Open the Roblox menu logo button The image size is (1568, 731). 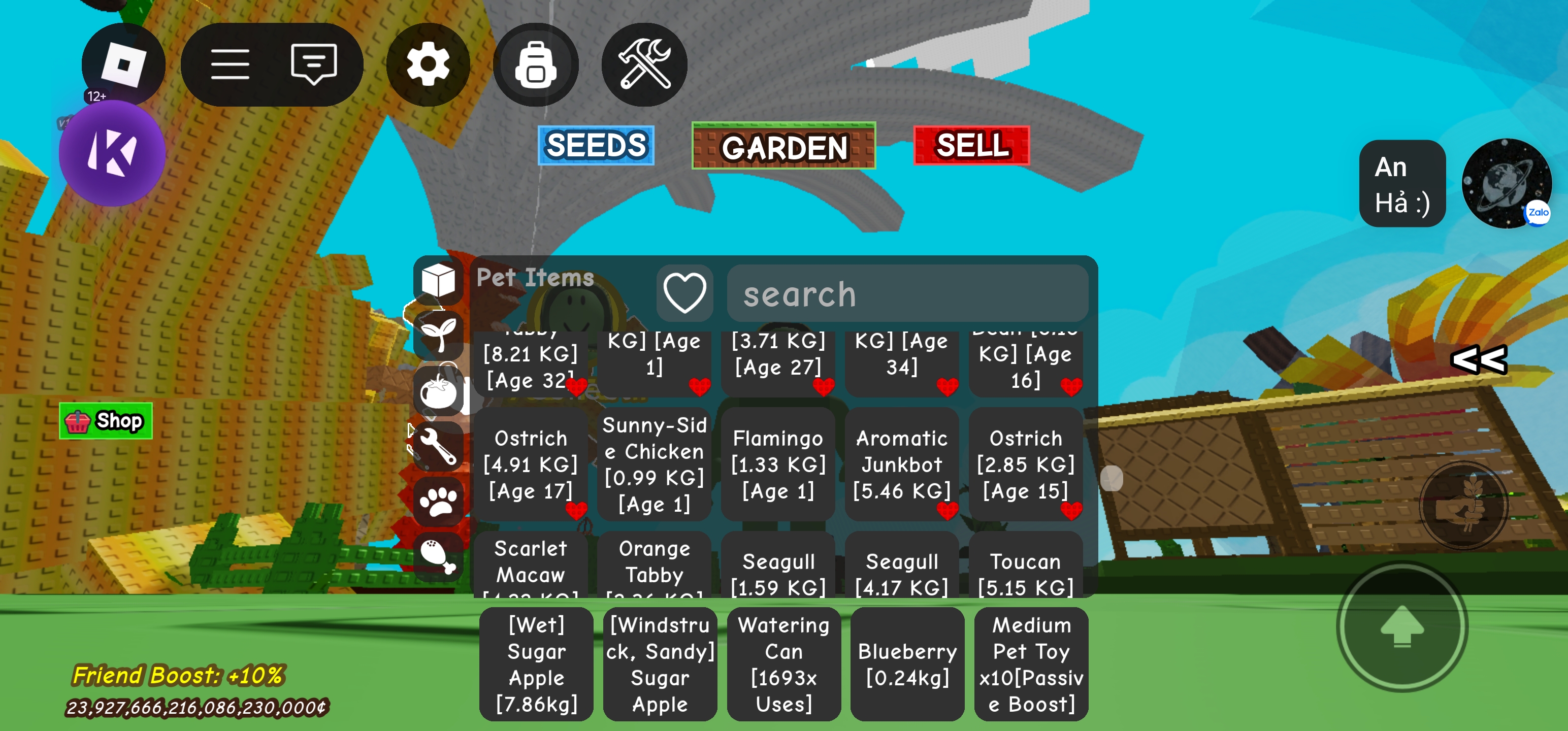point(123,64)
